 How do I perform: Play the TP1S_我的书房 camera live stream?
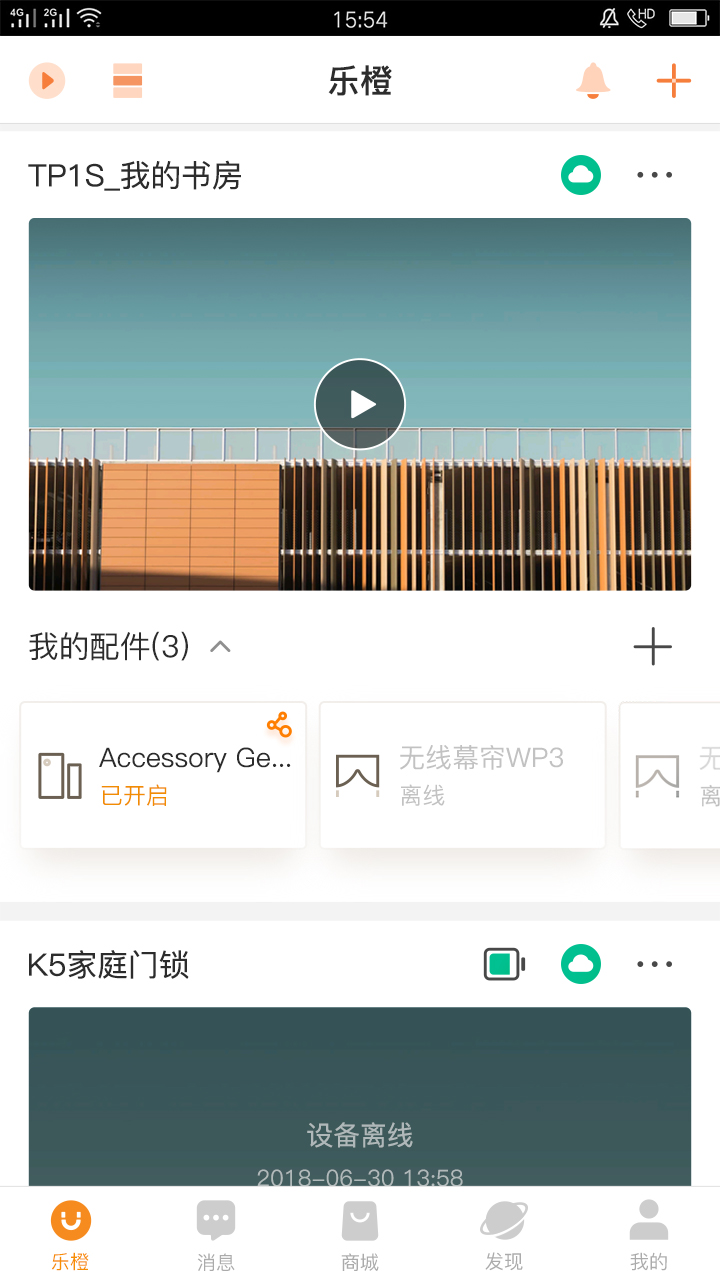[x=360, y=404]
